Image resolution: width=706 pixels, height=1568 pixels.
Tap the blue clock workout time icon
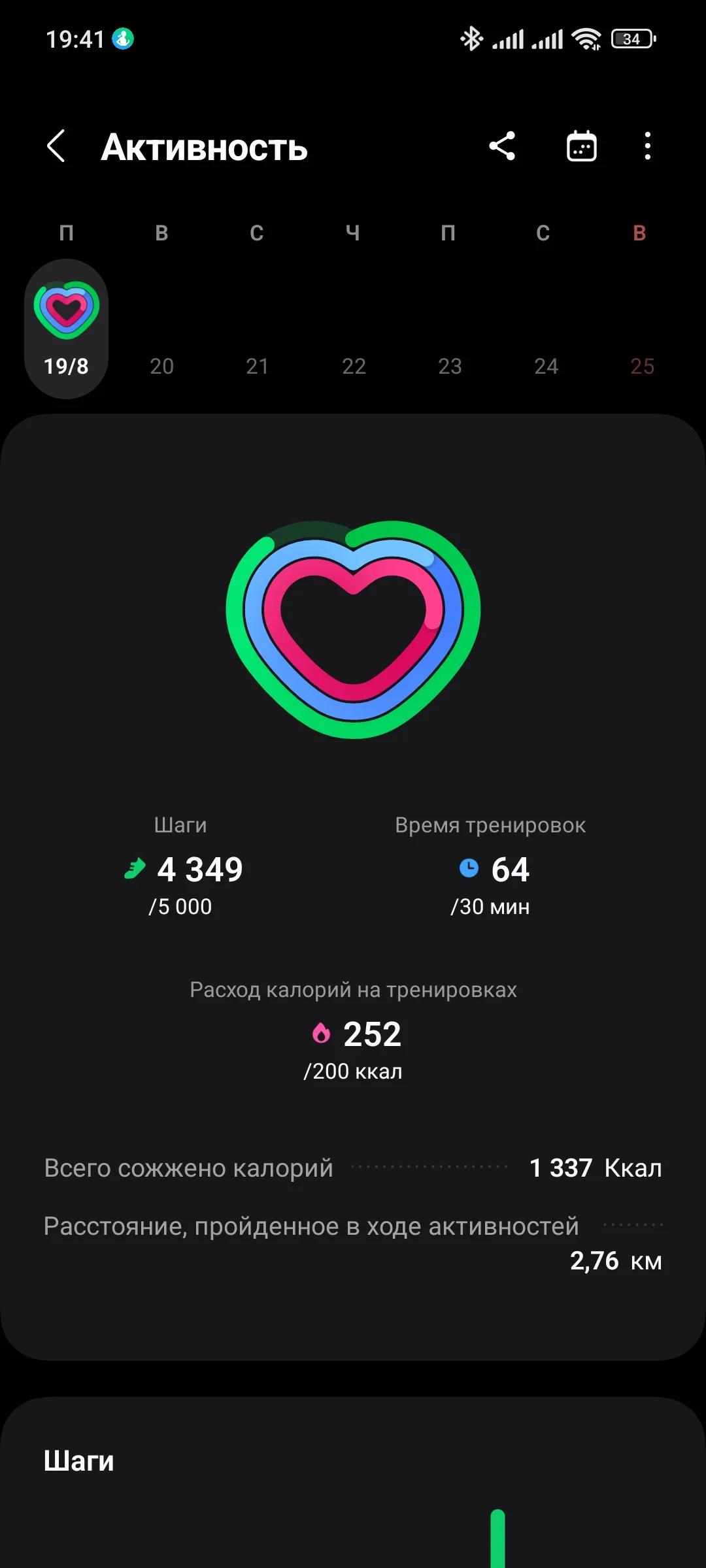point(470,869)
